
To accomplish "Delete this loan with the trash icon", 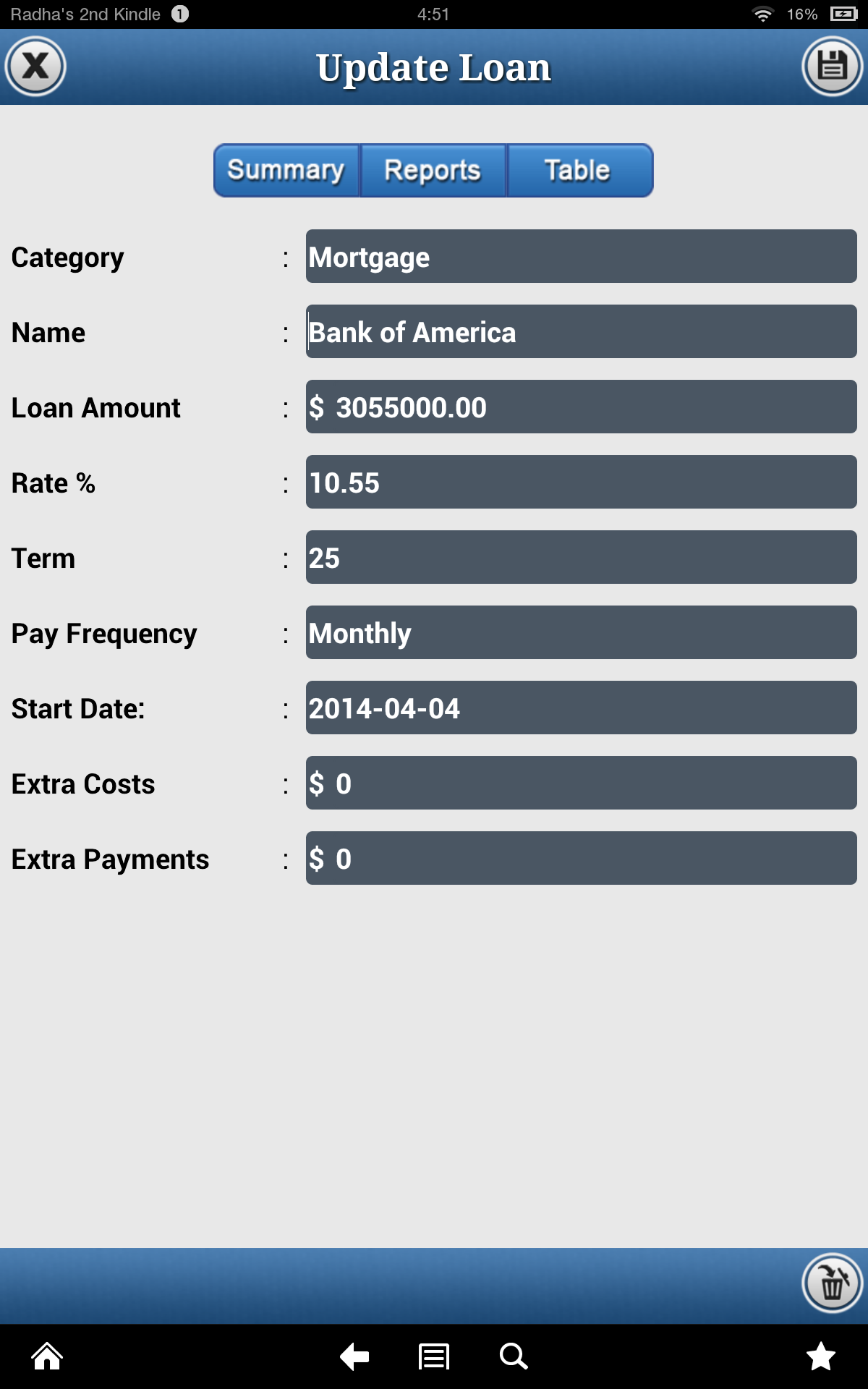I will coord(832,1283).
